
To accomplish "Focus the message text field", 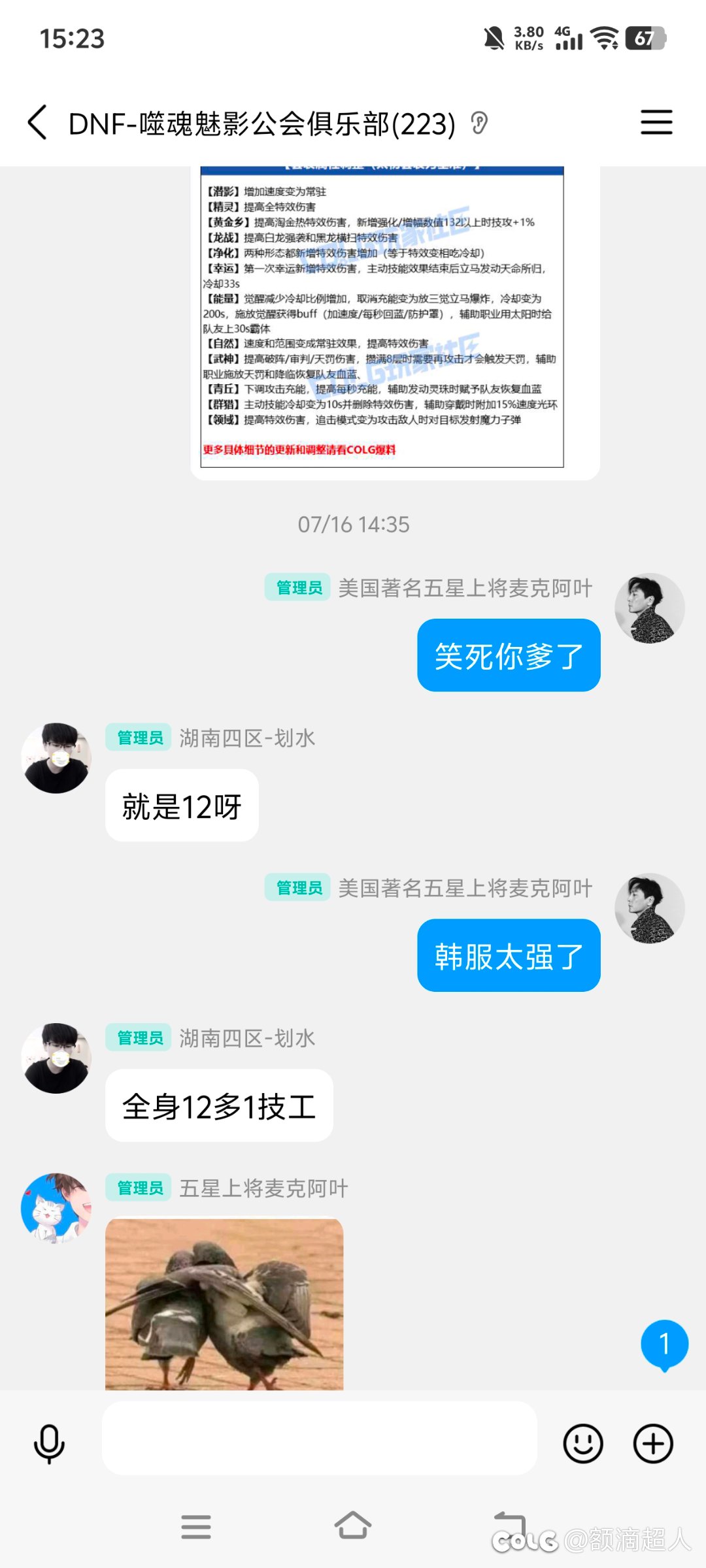I will point(319,1438).
